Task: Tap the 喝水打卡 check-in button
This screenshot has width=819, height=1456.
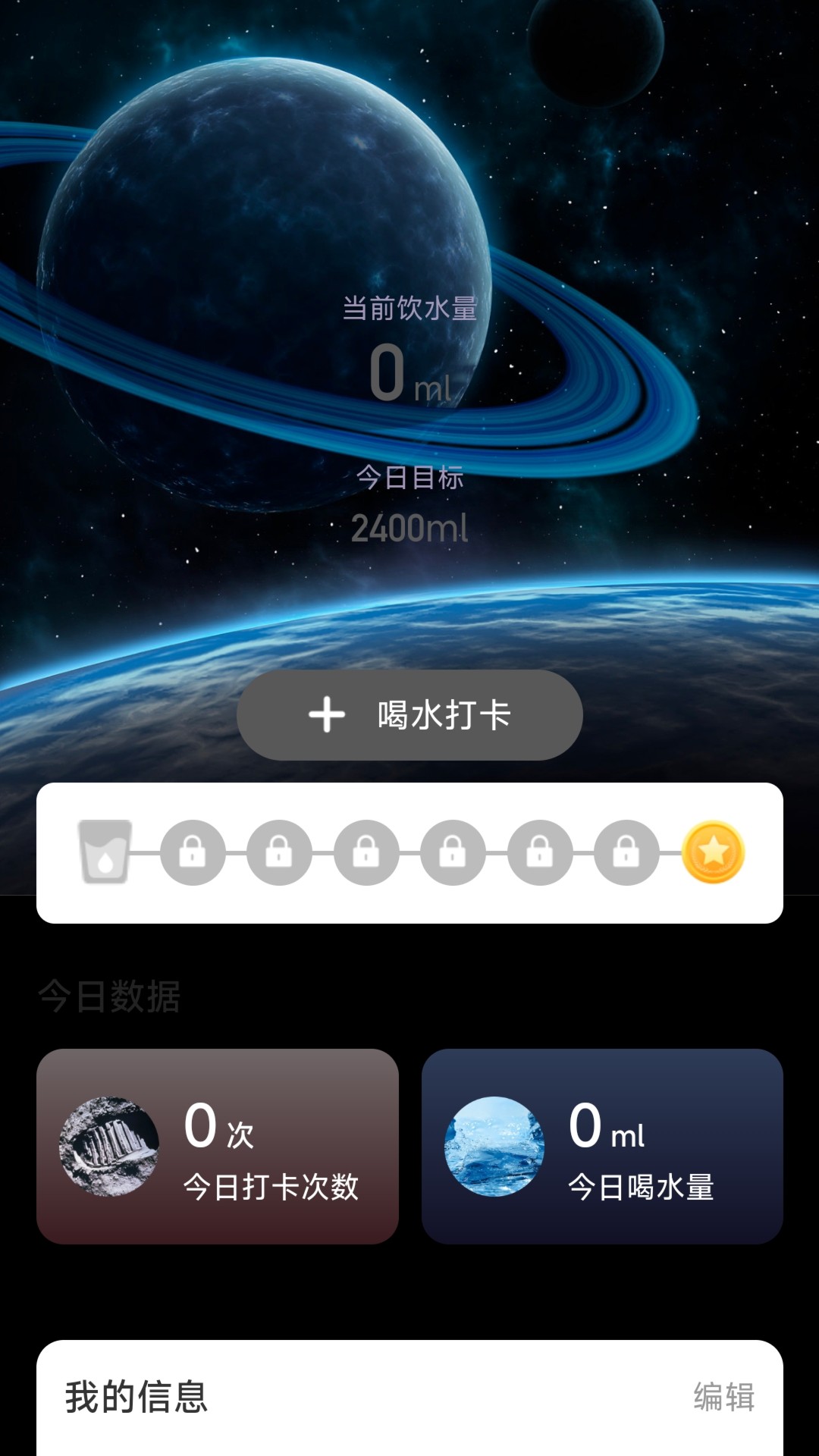Action: (x=409, y=714)
